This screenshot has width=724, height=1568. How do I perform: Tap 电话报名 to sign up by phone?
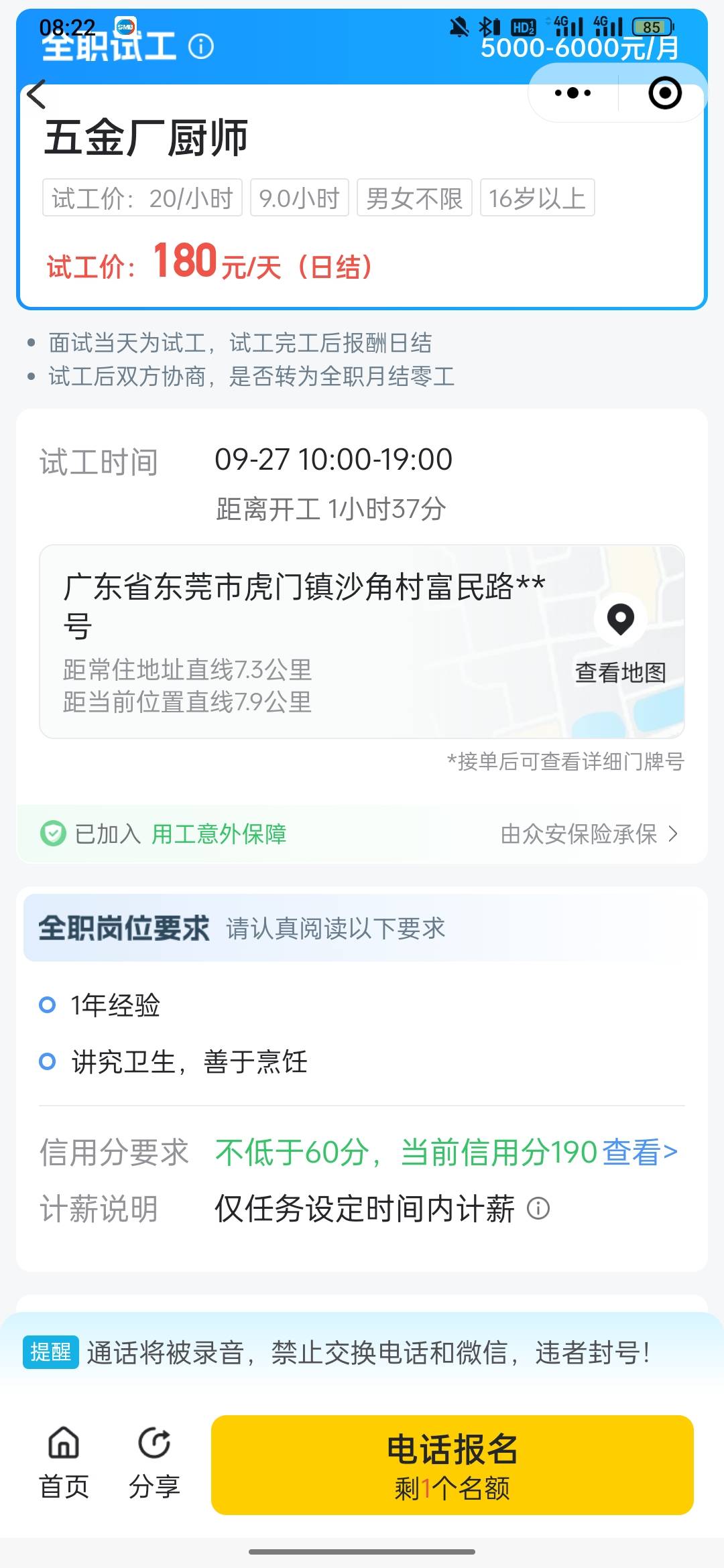pos(452,1465)
